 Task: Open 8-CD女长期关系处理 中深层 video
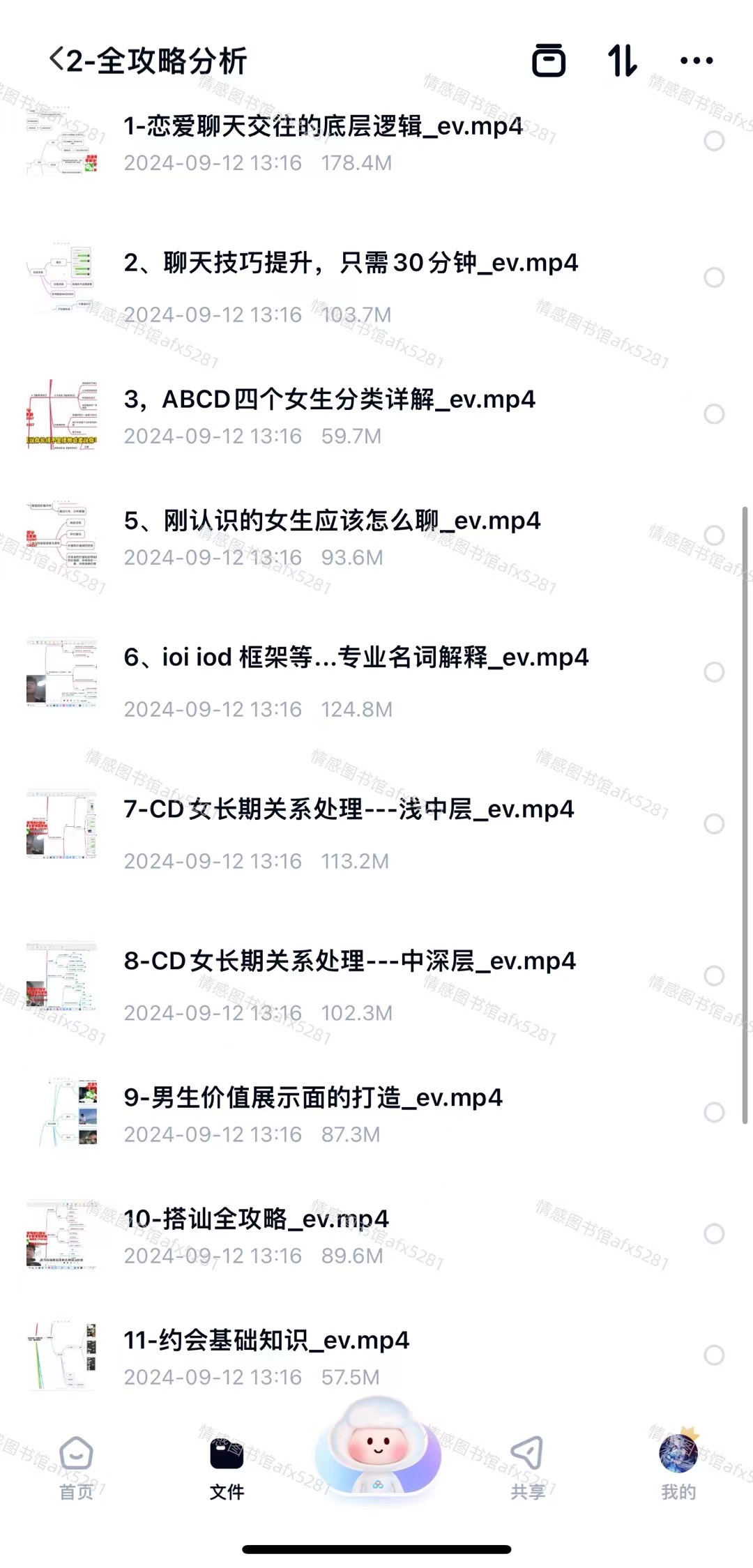(x=349, y=962)
